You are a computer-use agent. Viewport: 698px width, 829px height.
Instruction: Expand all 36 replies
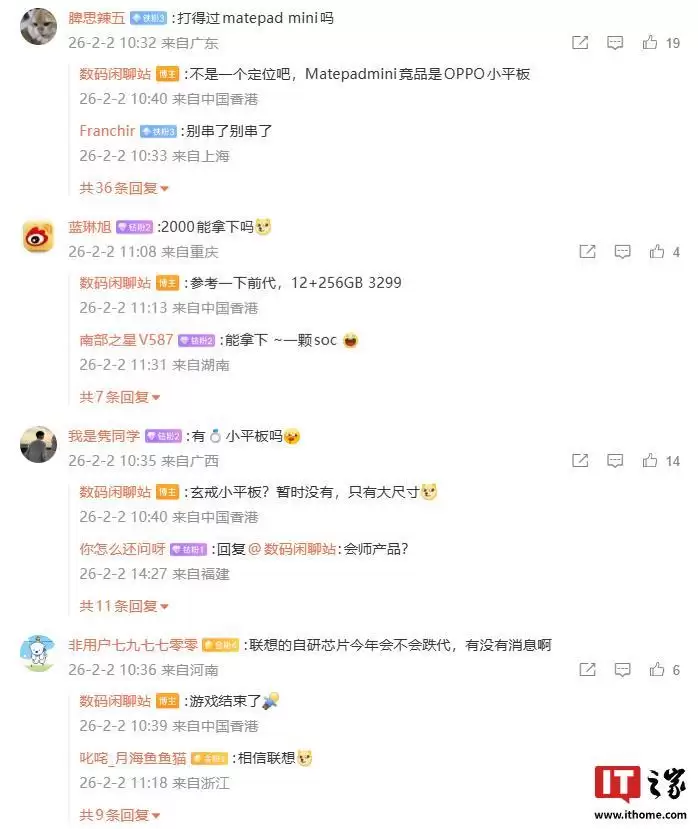click(124, 188)
